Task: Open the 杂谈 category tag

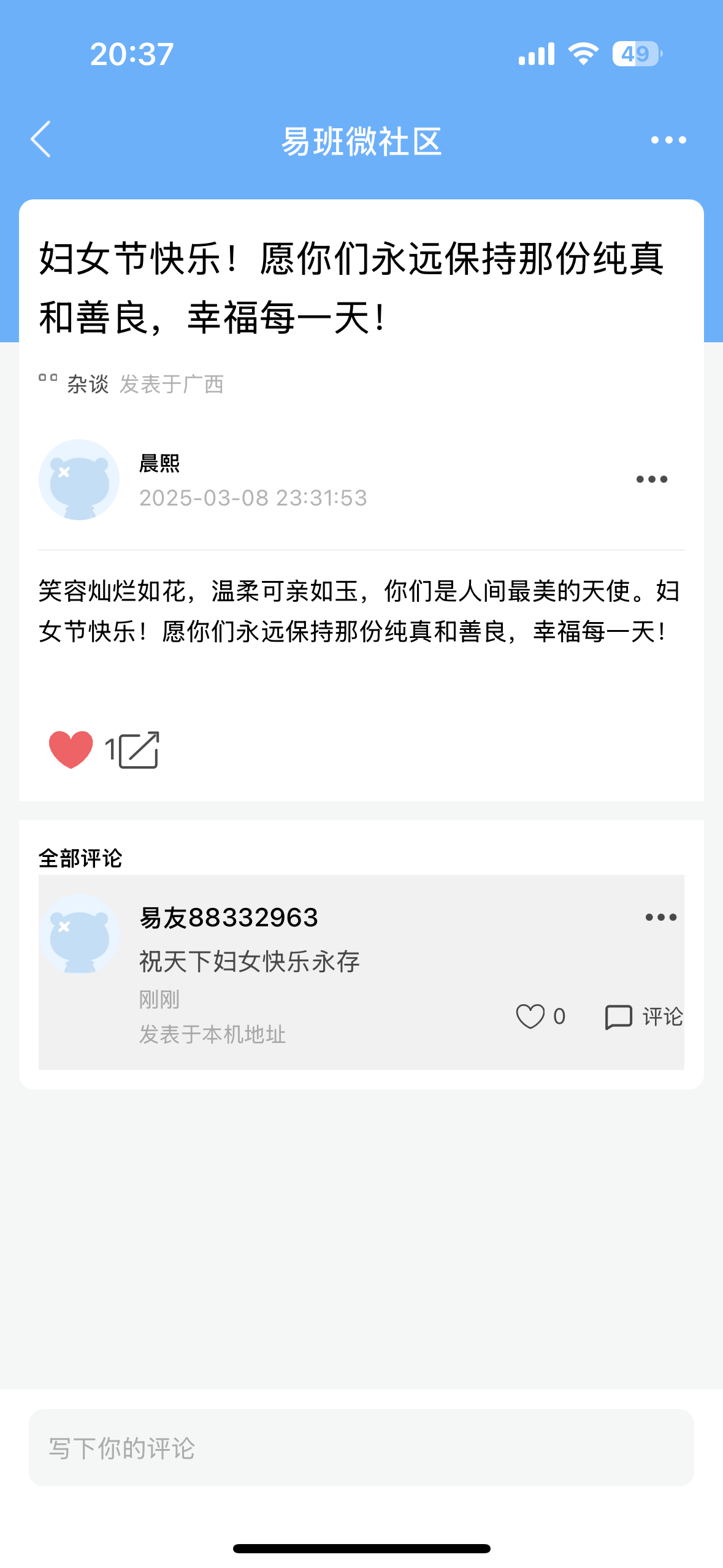Action: pyautogui.click(x=87, y=385)
